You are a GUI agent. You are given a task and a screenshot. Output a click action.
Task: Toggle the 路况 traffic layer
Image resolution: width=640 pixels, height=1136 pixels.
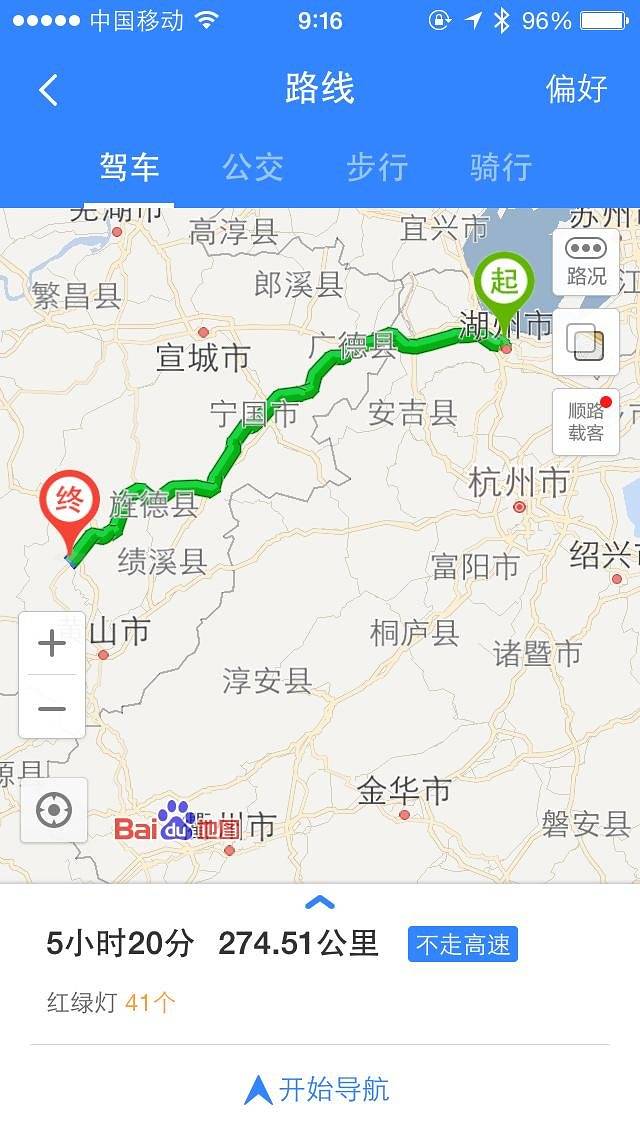pyautogui.click(x=586, y=262)
